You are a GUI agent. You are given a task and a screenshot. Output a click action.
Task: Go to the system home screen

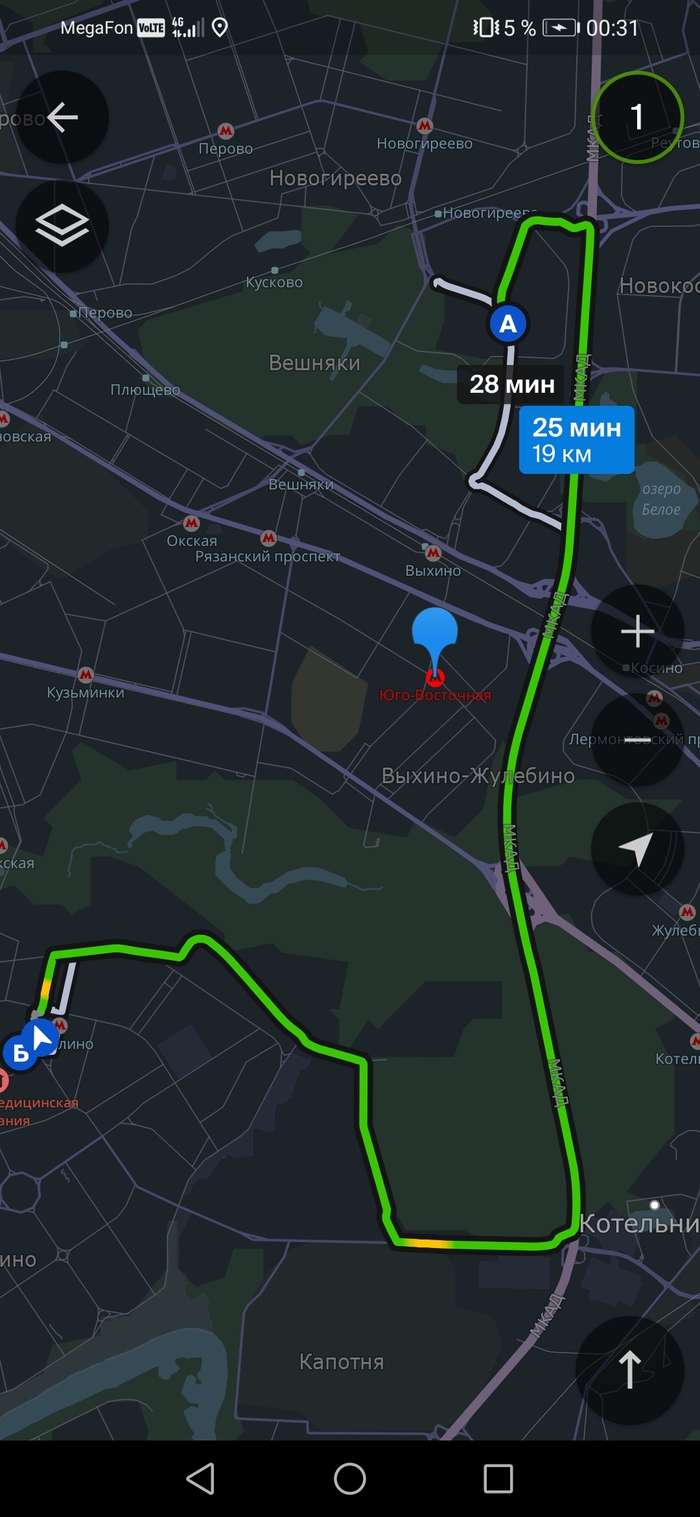[350, 1478]
